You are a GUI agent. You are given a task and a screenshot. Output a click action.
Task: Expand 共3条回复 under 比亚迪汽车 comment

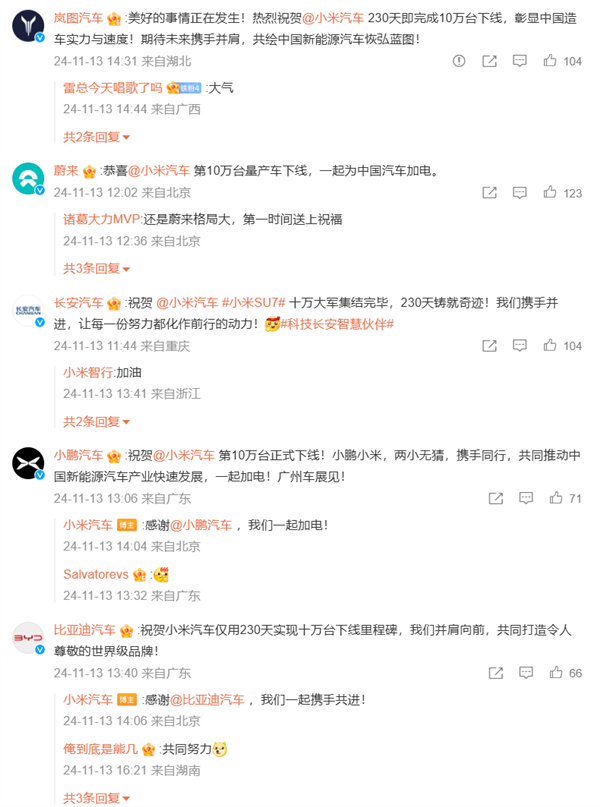tap(97, 797)
